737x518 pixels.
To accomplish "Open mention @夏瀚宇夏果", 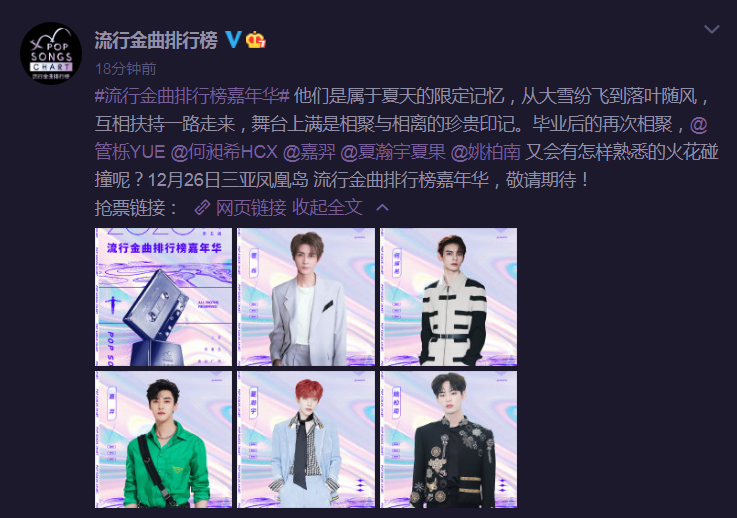I will [392, 154].
